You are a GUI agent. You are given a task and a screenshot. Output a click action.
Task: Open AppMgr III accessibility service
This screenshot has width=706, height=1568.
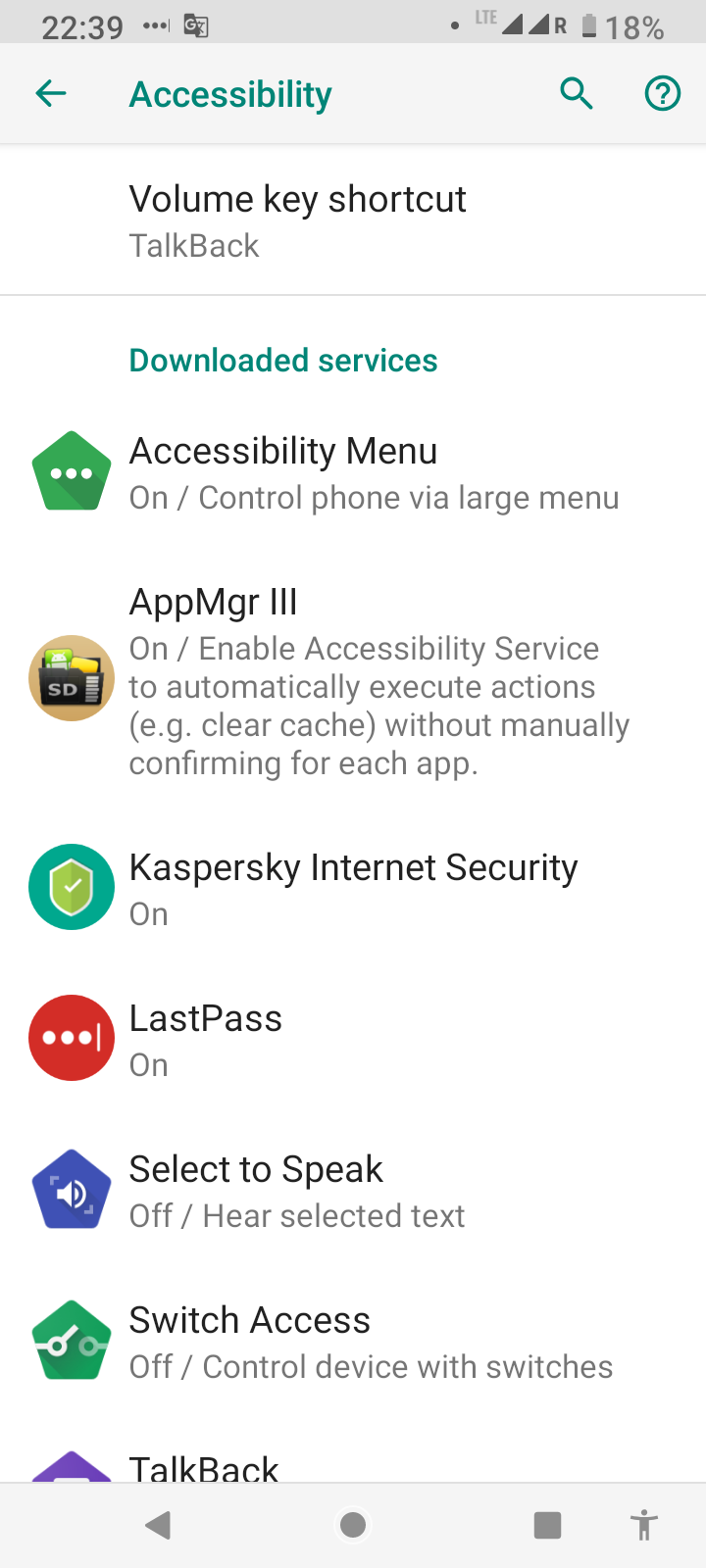click(x=353, y=681)
